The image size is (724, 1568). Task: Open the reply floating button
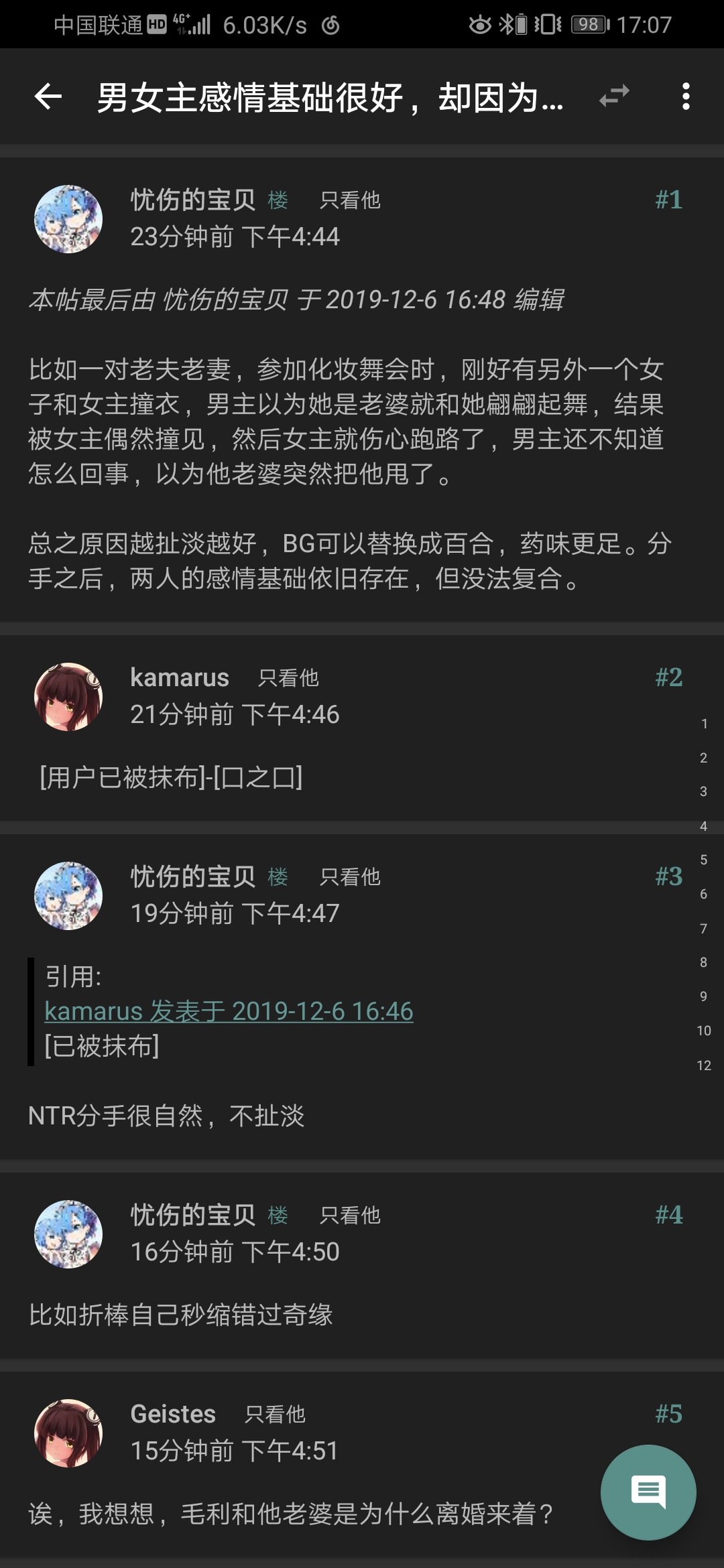point(648,1492)
